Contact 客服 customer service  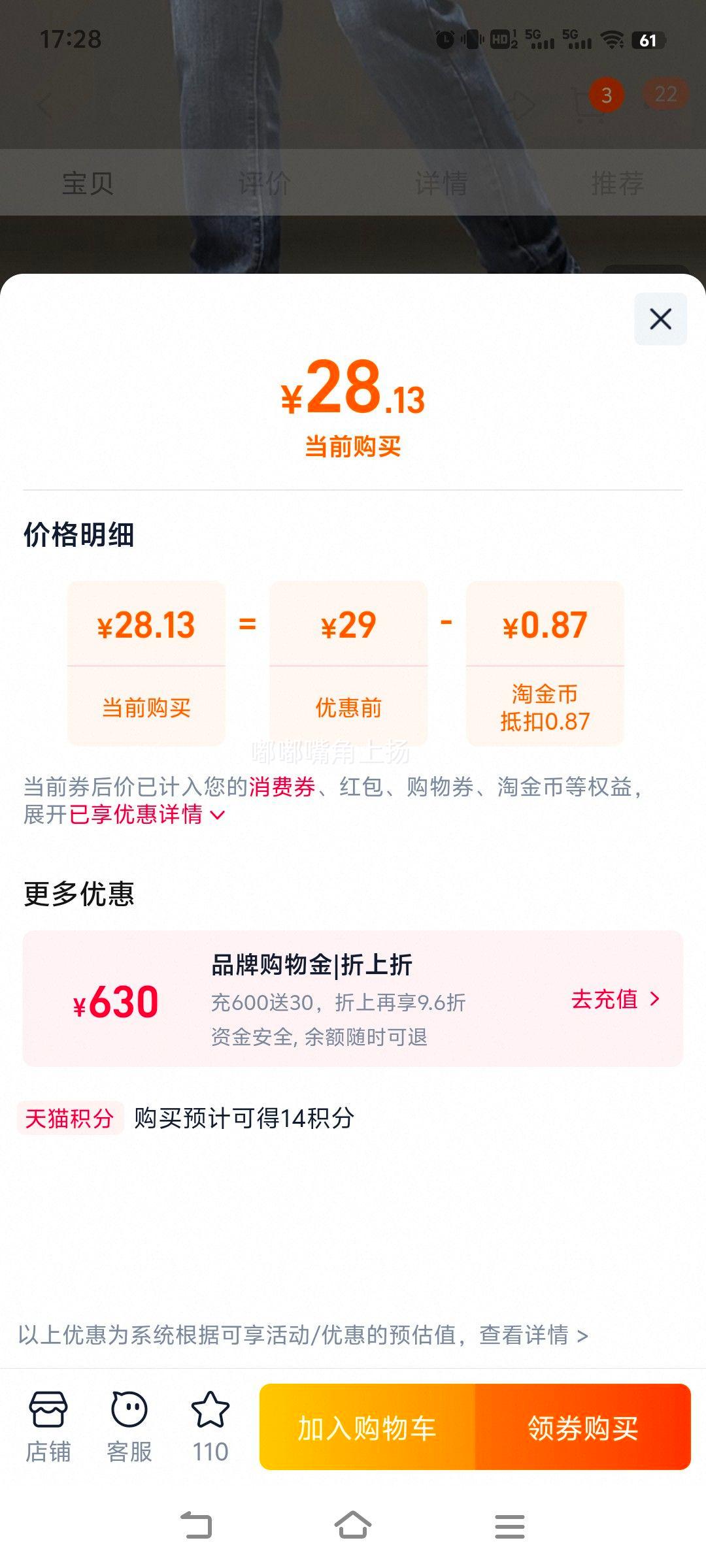tap(129, 1426)
